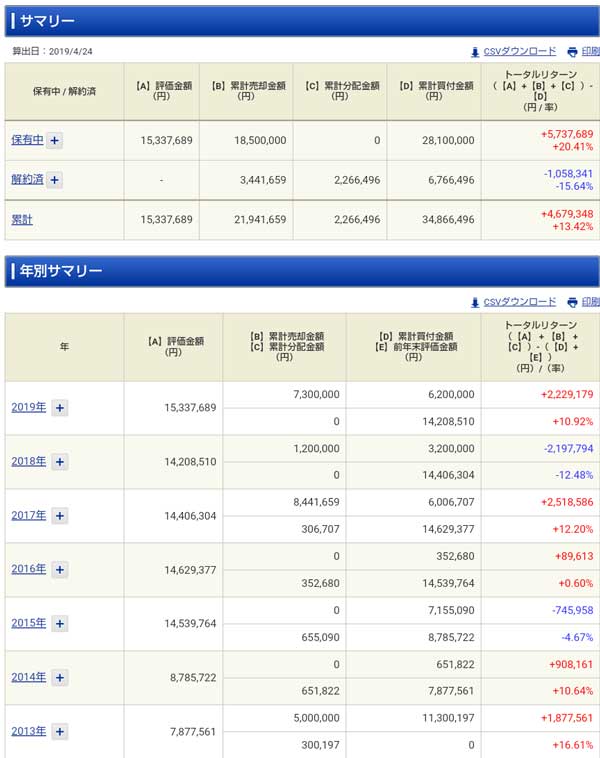This screenshot has width=600, height=758.
Task: Expand the 2019年 row details
Action: point(60,408)
